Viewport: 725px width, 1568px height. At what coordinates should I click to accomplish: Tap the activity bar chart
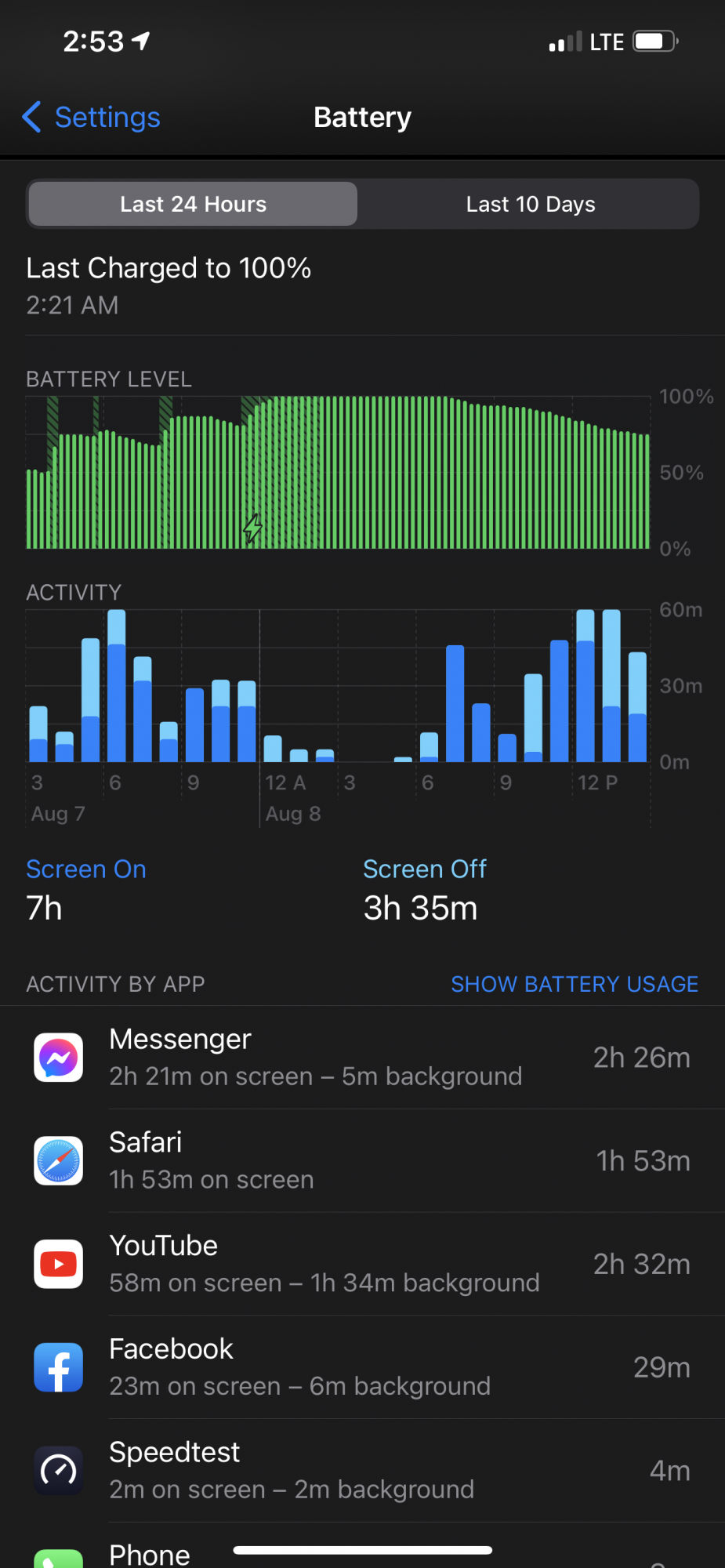pyautogui.click(x=339, y=686)
